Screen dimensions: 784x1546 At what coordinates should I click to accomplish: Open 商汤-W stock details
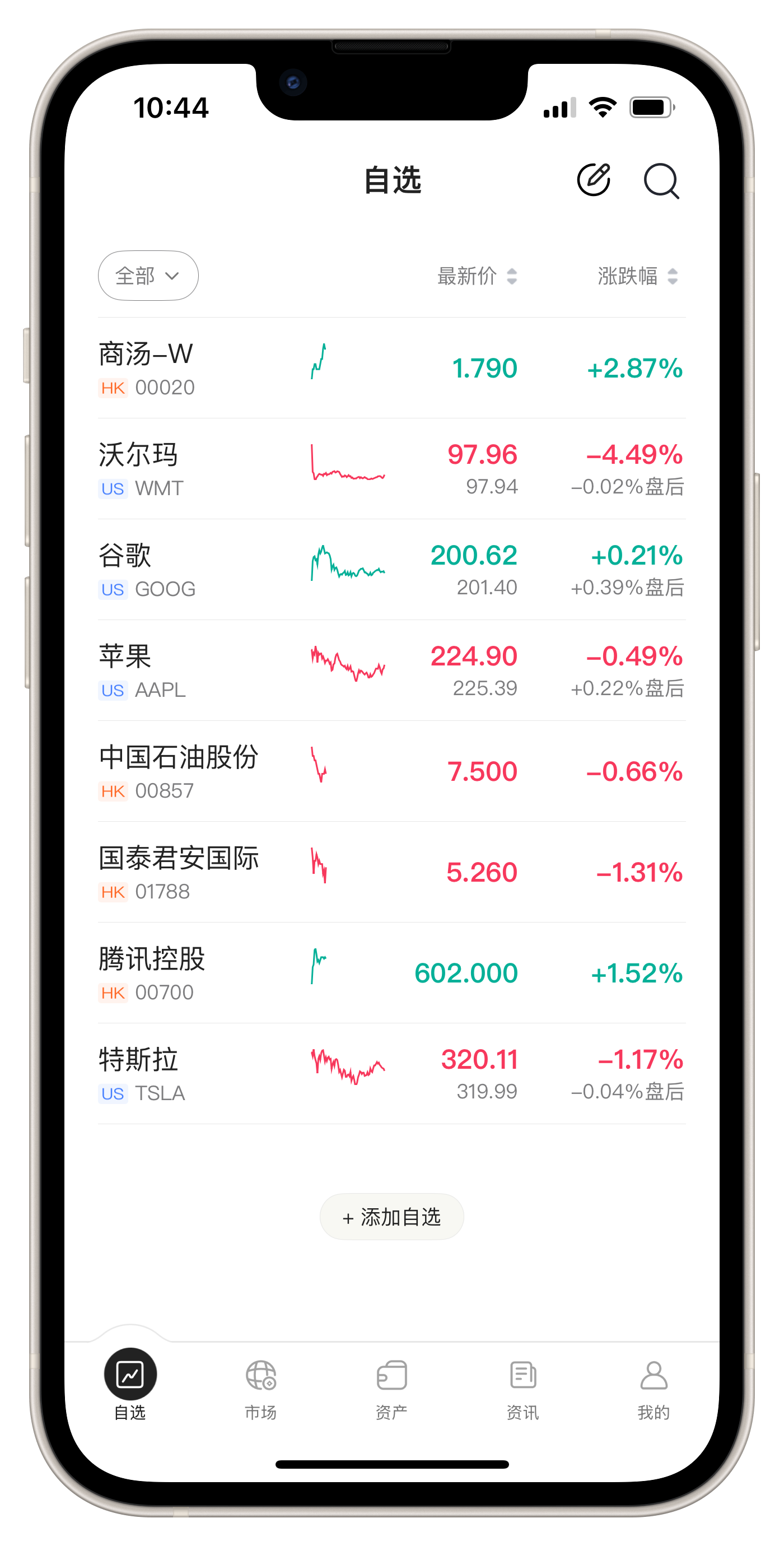pyautogui.click(x=391, y=368)
